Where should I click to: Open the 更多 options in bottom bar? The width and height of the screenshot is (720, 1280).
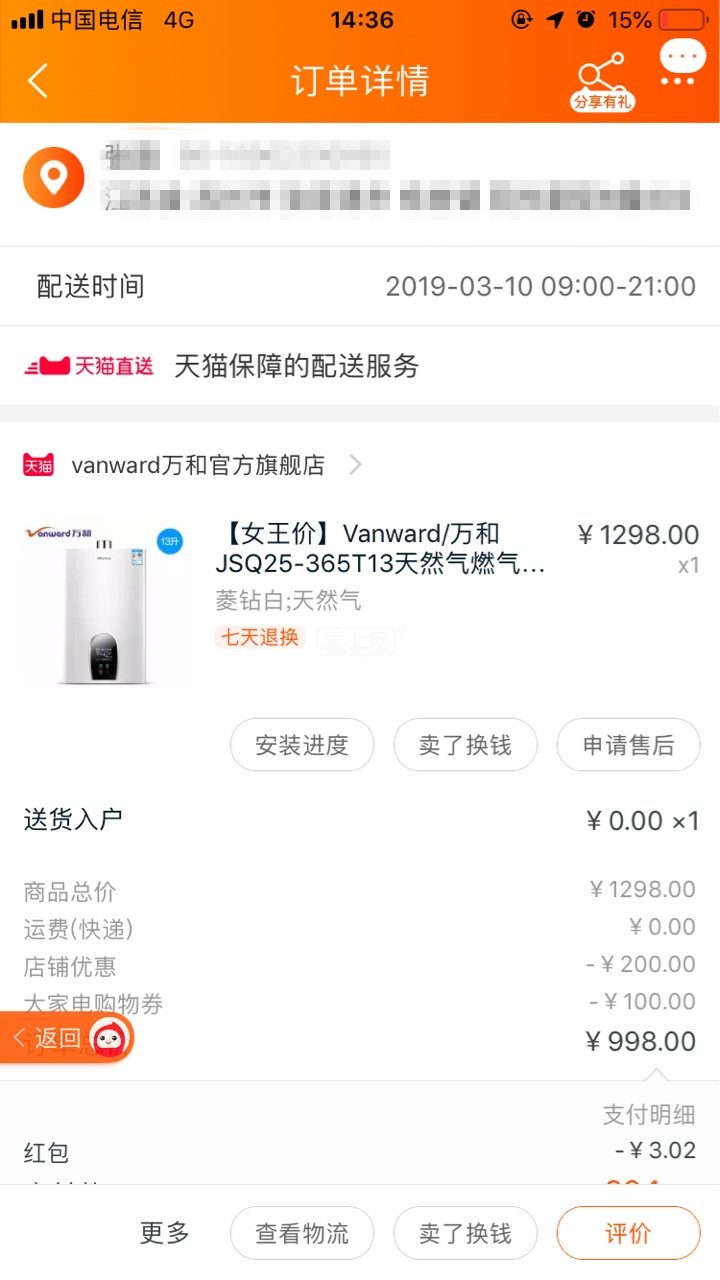point(165,1233)
